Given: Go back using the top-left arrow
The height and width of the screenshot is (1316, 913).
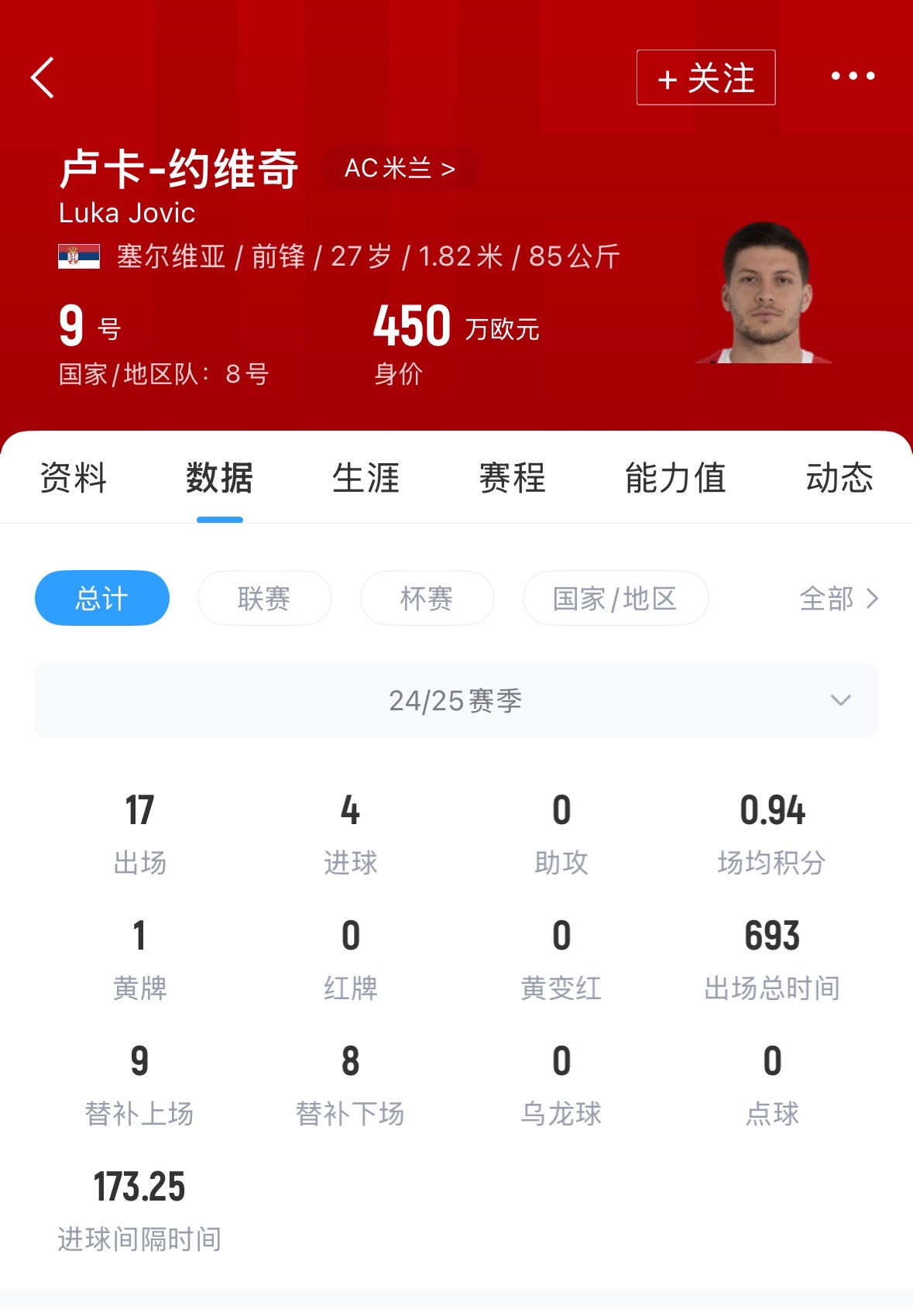Looking at the screenshot, I should coord(43,77).
